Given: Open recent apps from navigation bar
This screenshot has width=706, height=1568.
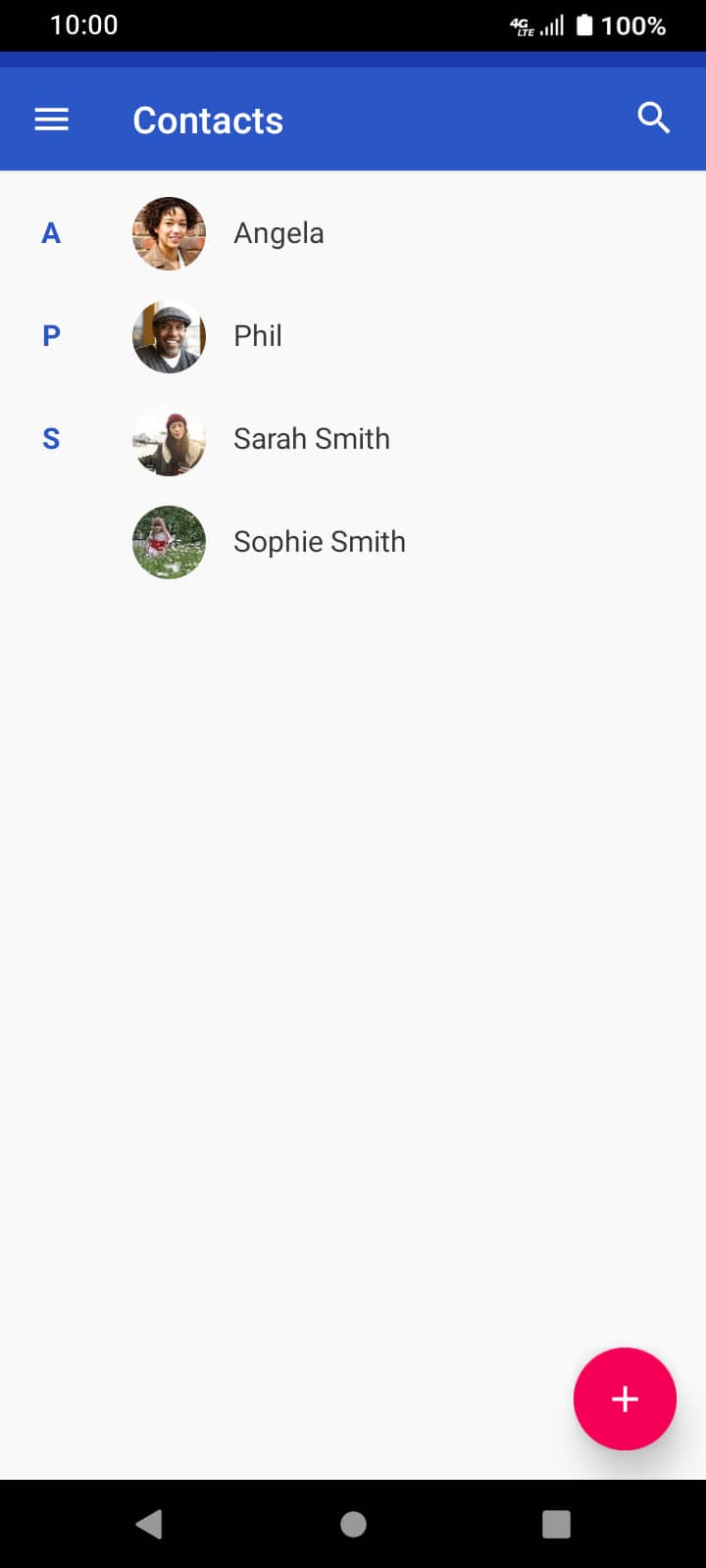Looking at the screenshot, I should (x=556, y=1524).
